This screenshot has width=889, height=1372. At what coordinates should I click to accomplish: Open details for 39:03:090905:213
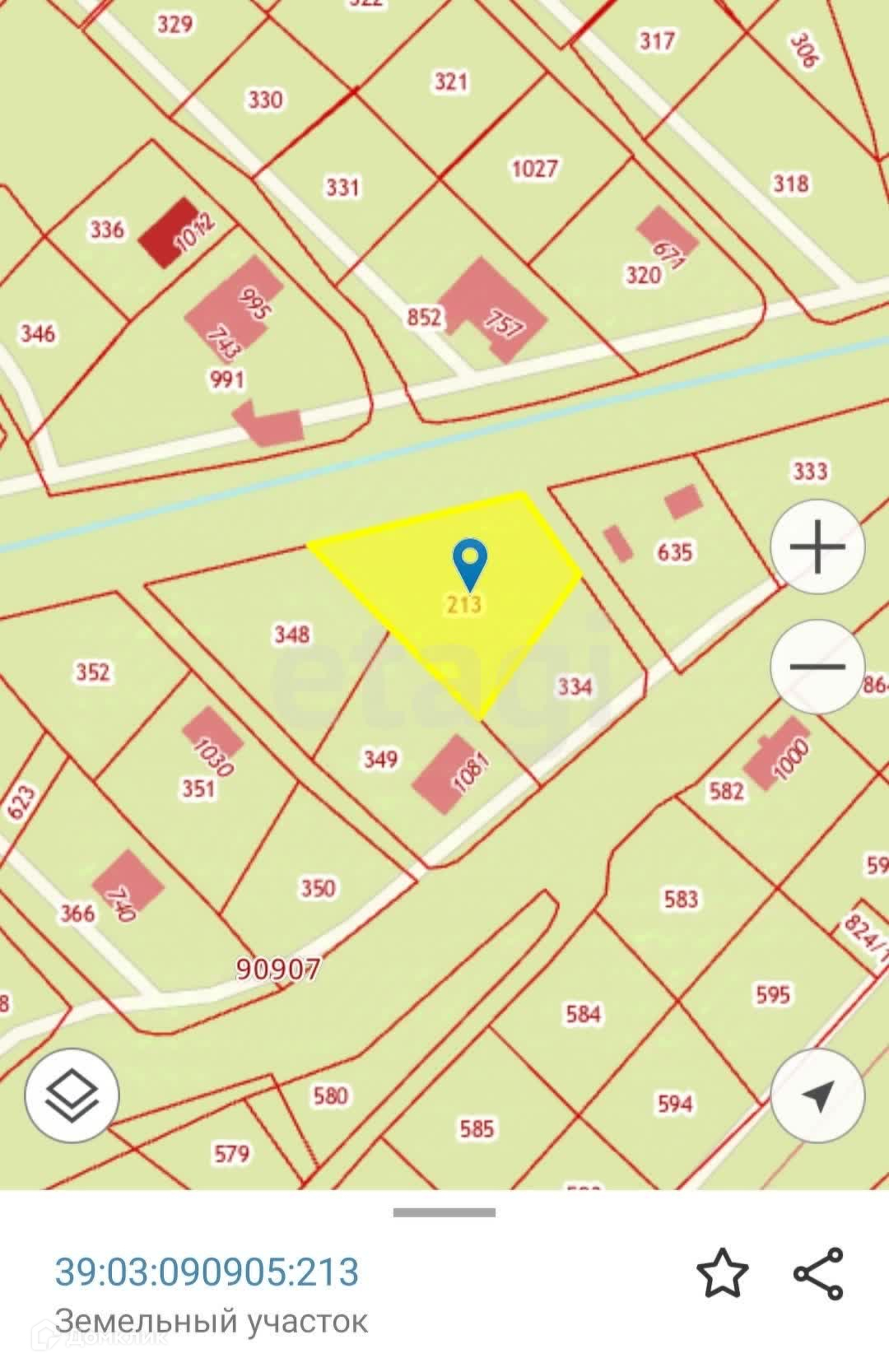click(x=207, y=1271)
